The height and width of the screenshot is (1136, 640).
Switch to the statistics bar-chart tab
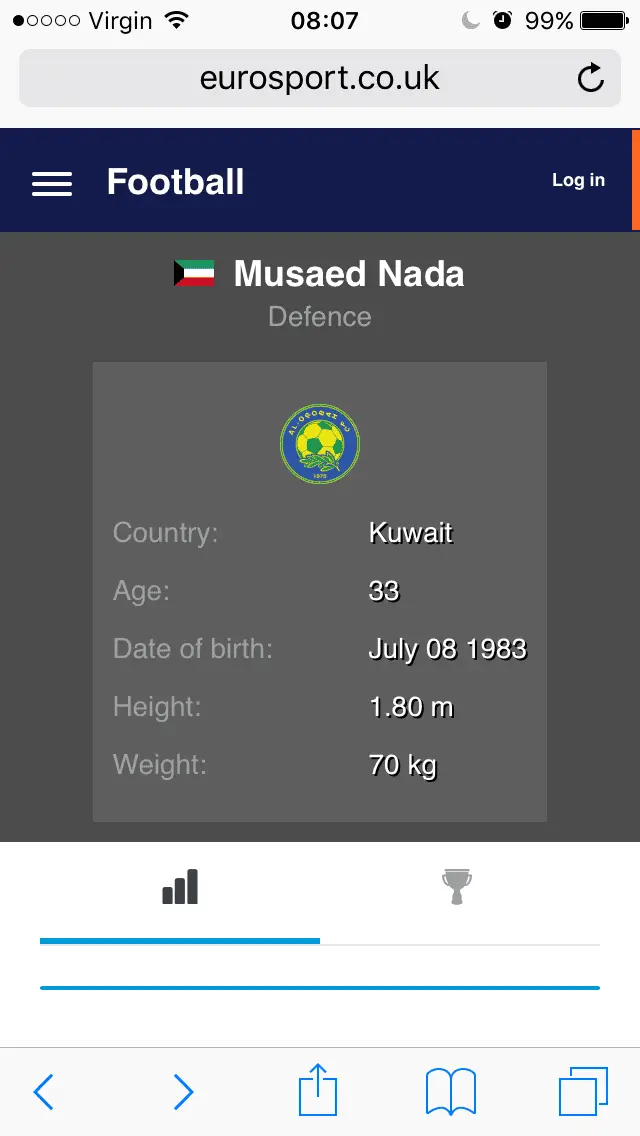pos(180,888)
